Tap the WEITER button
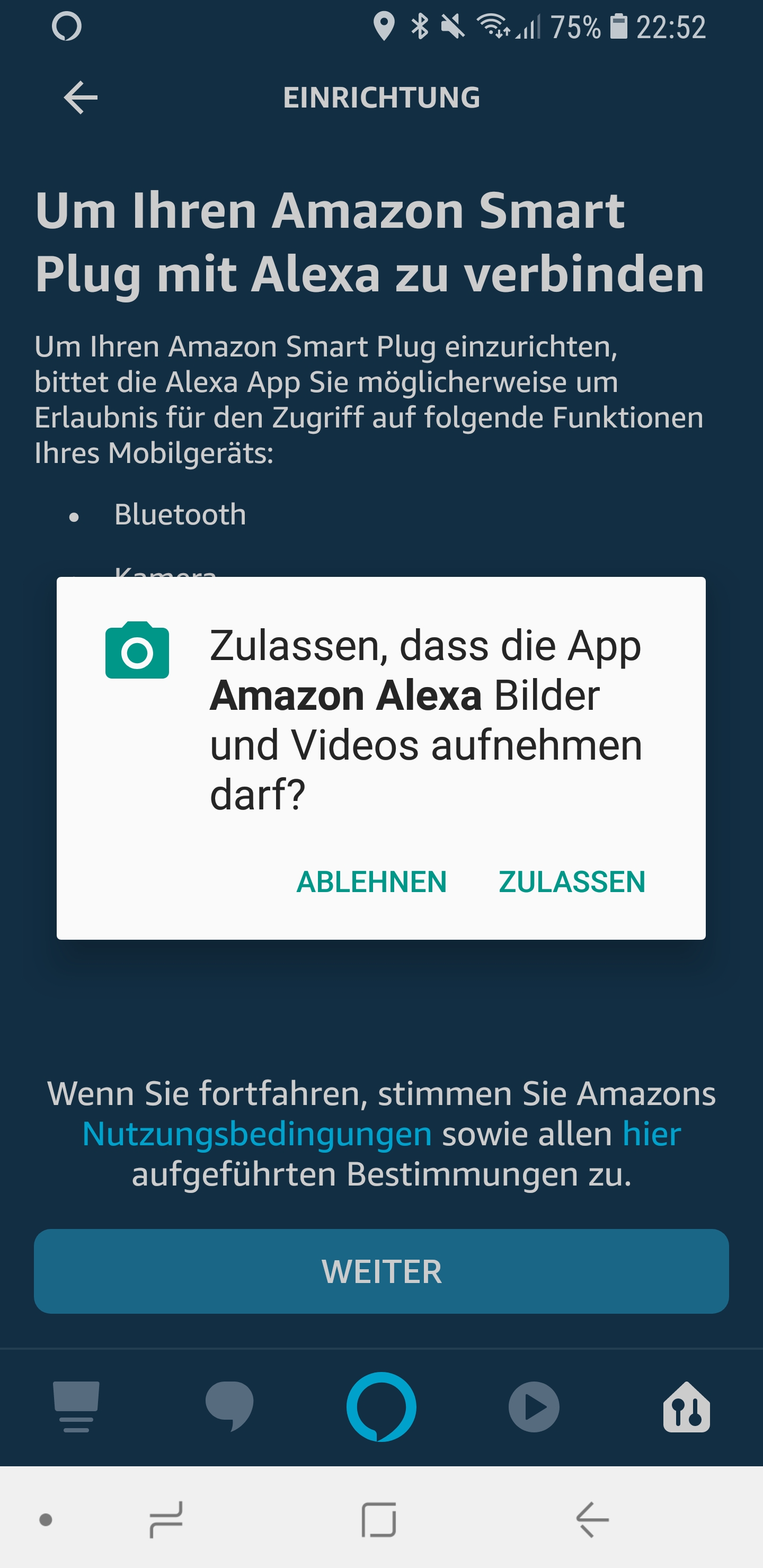The height and width of the screenshot is (1568, 763). point(381,1271)
